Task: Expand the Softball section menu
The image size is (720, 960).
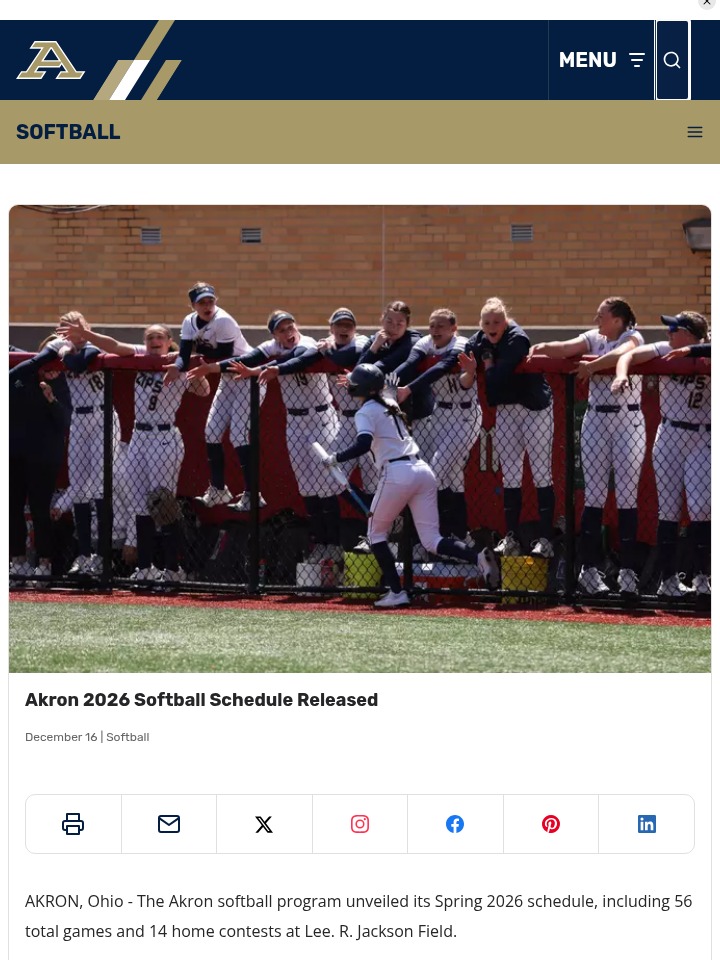Action: pos(695,132)
